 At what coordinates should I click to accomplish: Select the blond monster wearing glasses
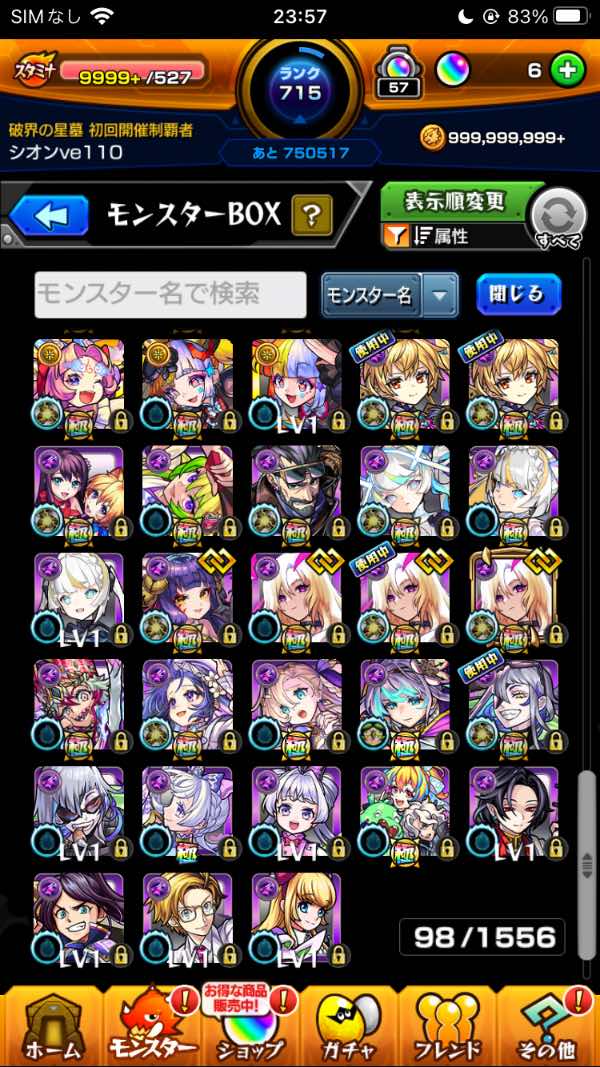tap(187, 919)
